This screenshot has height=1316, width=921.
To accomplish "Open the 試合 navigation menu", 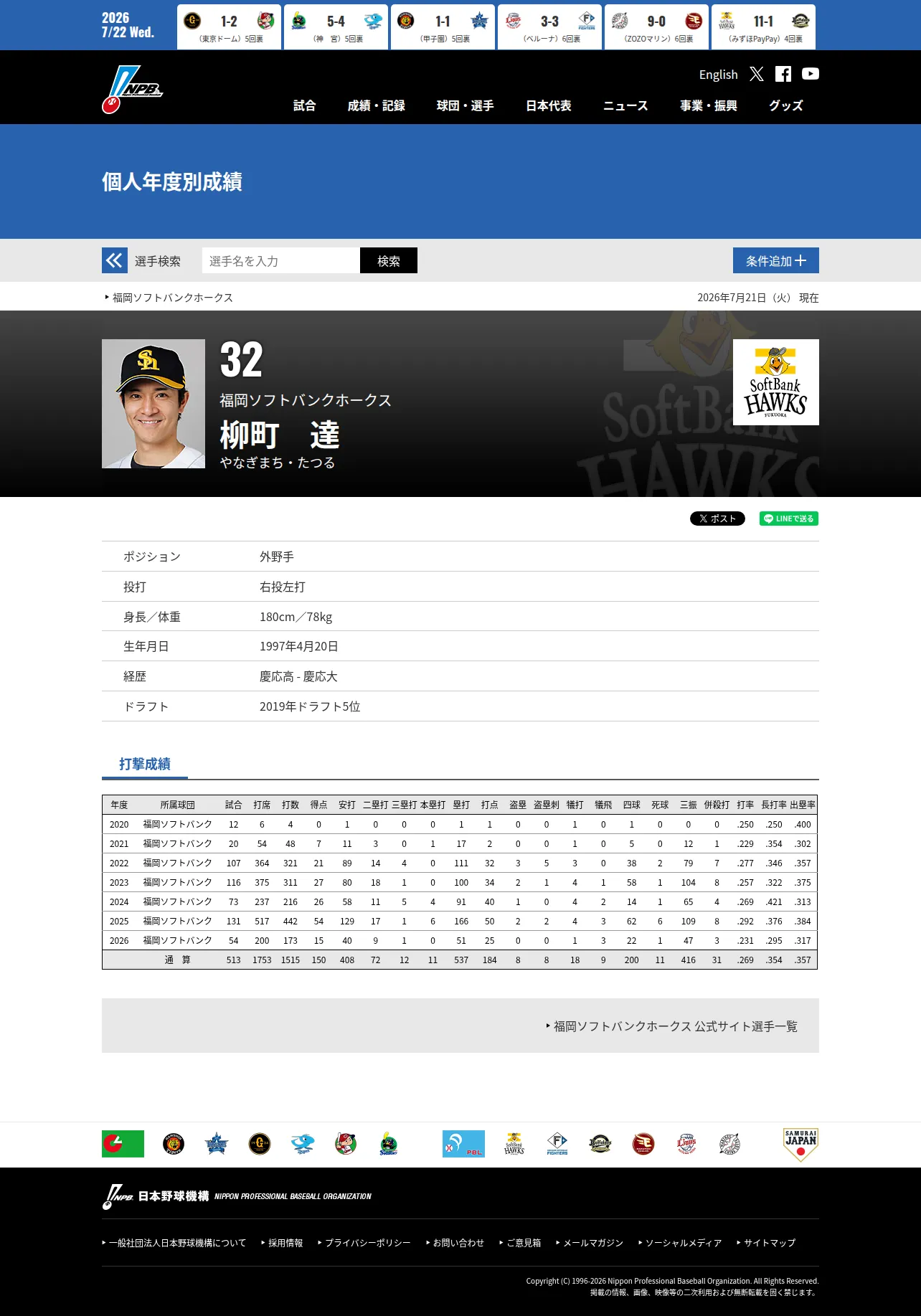I will coord(305,105).
